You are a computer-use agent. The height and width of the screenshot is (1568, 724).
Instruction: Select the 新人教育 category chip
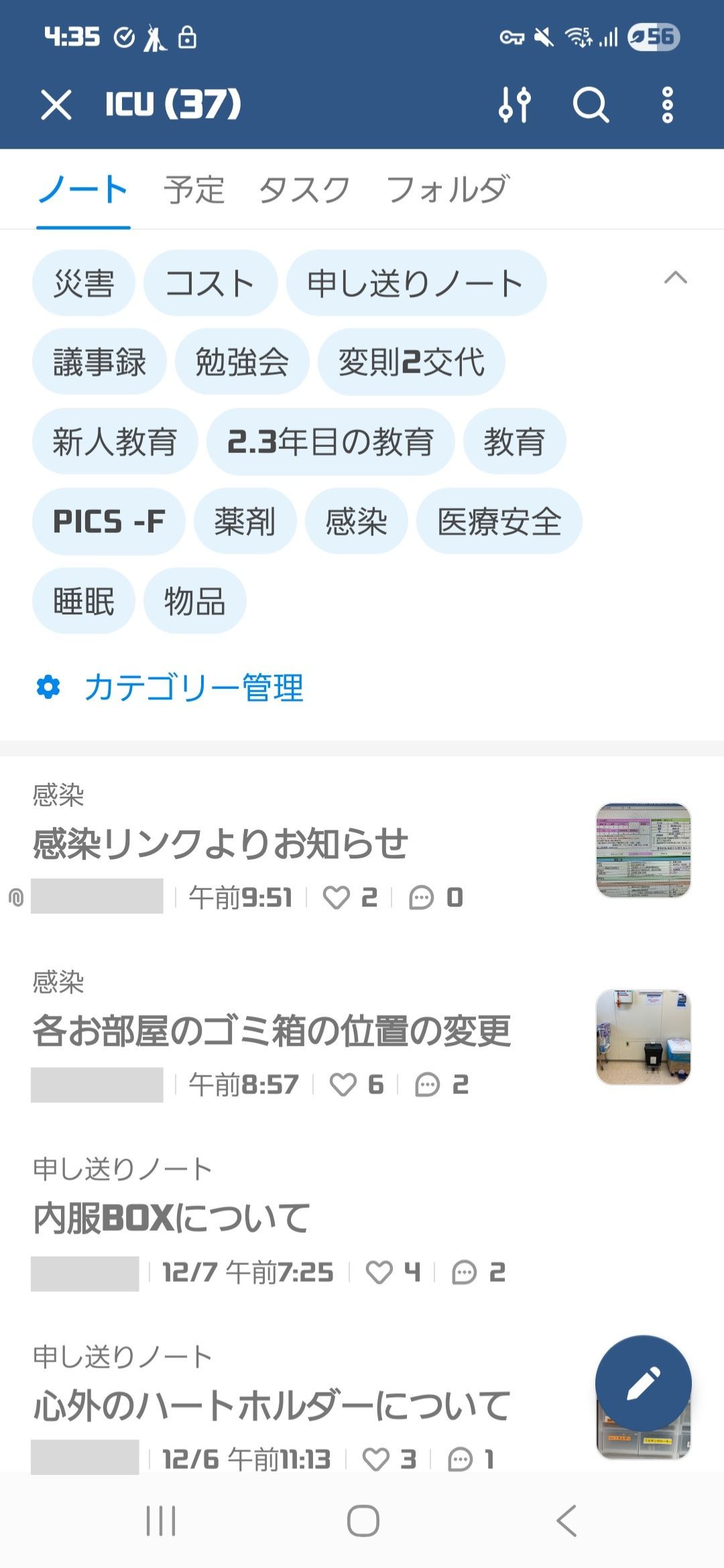coord(115,442)
